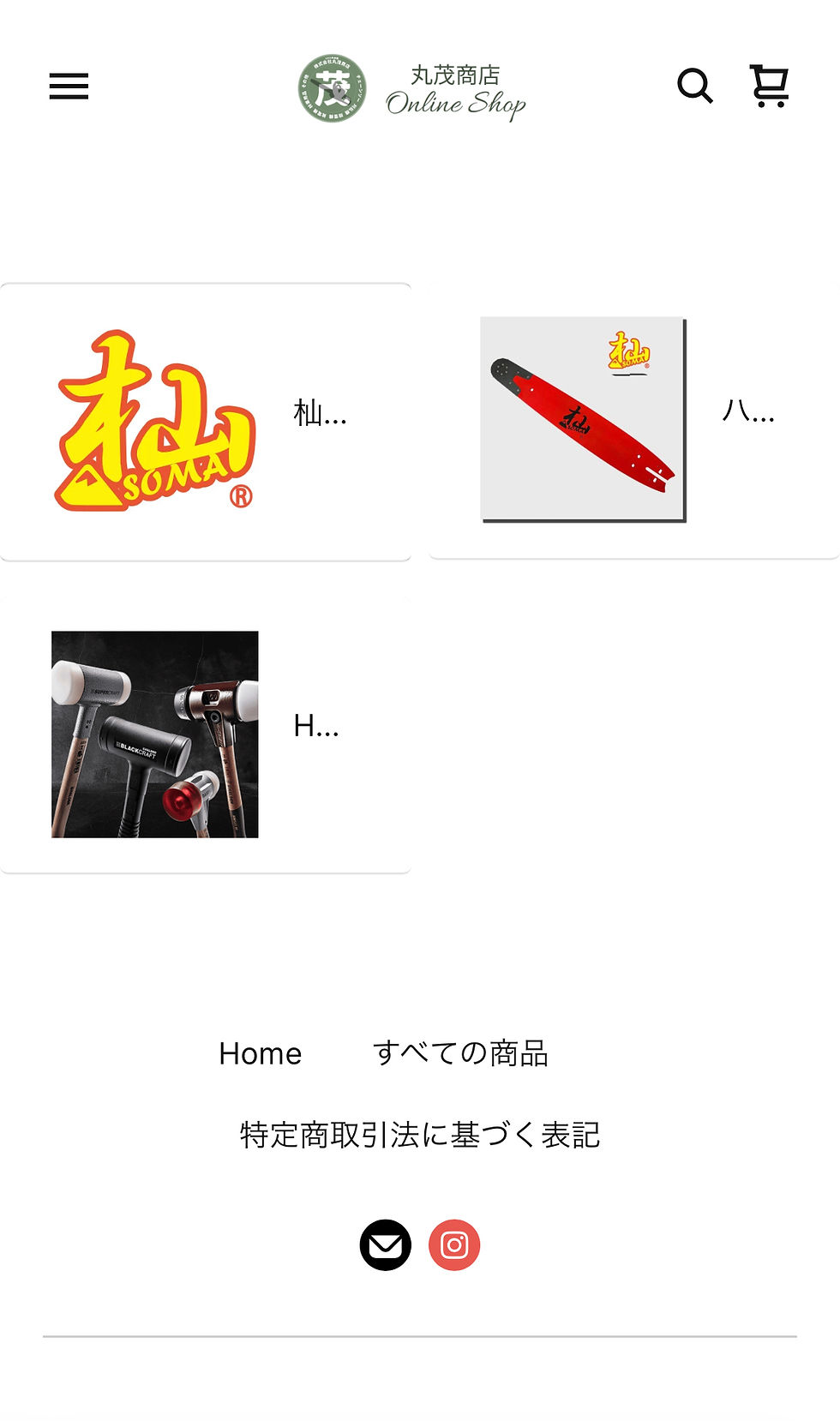
Task: Visit the Instagram page
Action: [x=454, y=1244]
